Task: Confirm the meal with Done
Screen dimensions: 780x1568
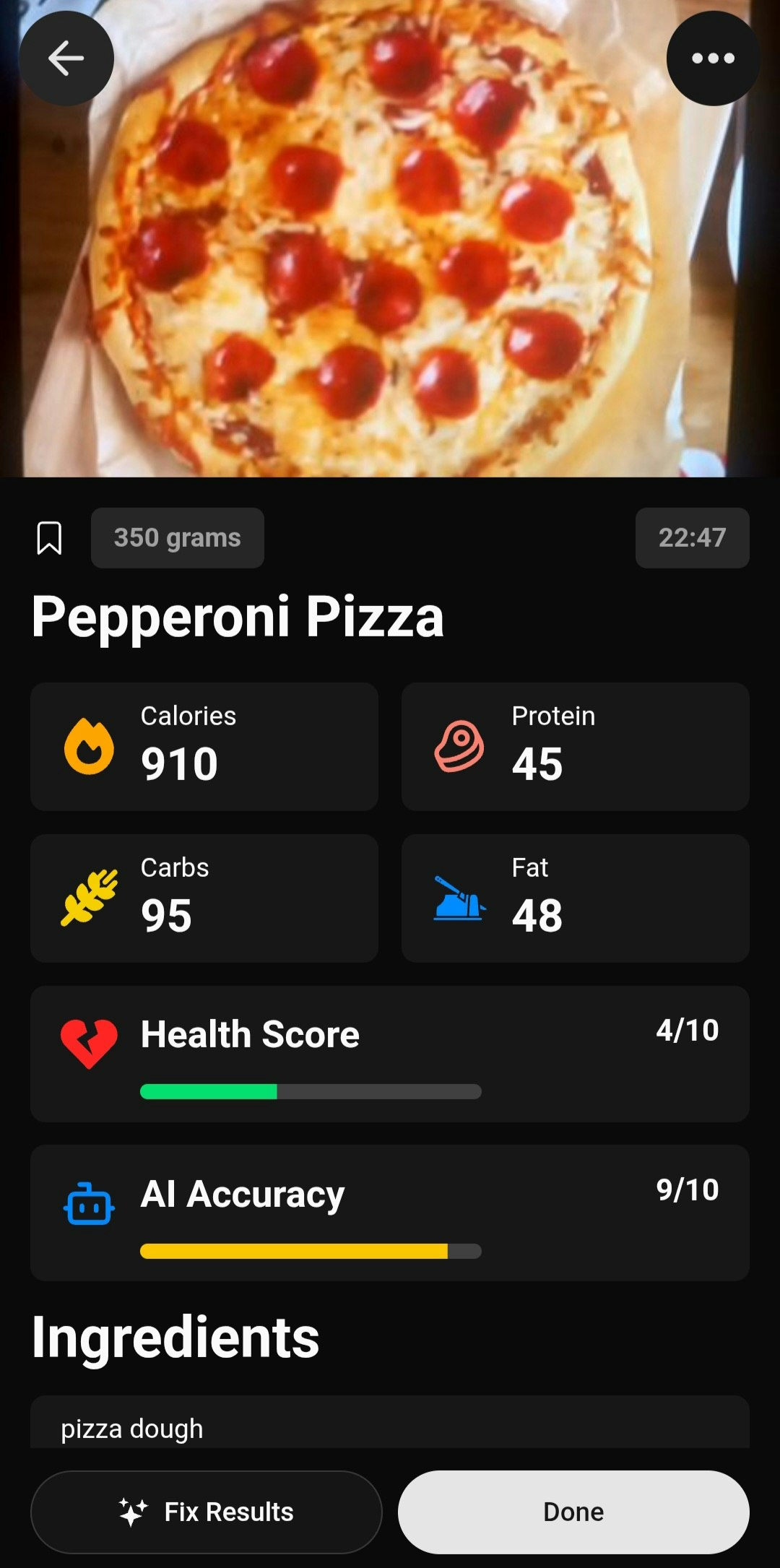Action: click(573, 1512)
